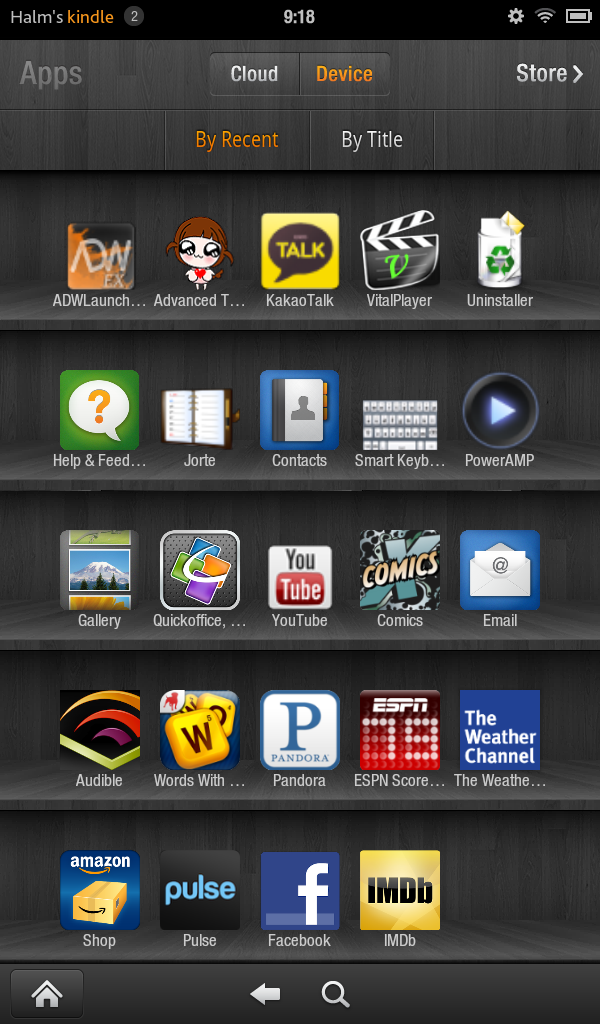Launch Pandora
The image size is (600, 1024).
click(300, 730)
